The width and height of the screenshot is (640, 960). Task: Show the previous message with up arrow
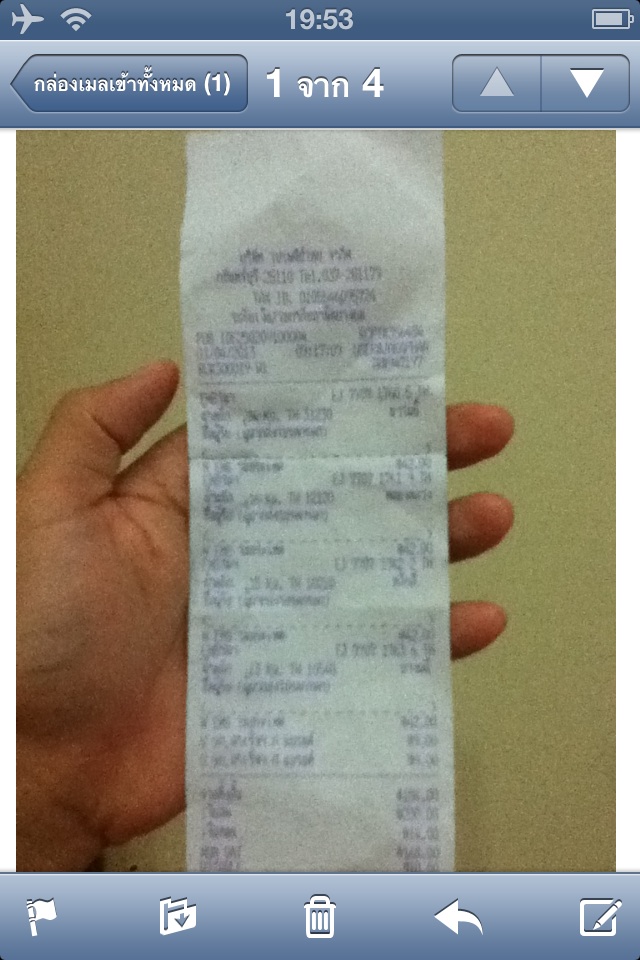click(497, 83)
